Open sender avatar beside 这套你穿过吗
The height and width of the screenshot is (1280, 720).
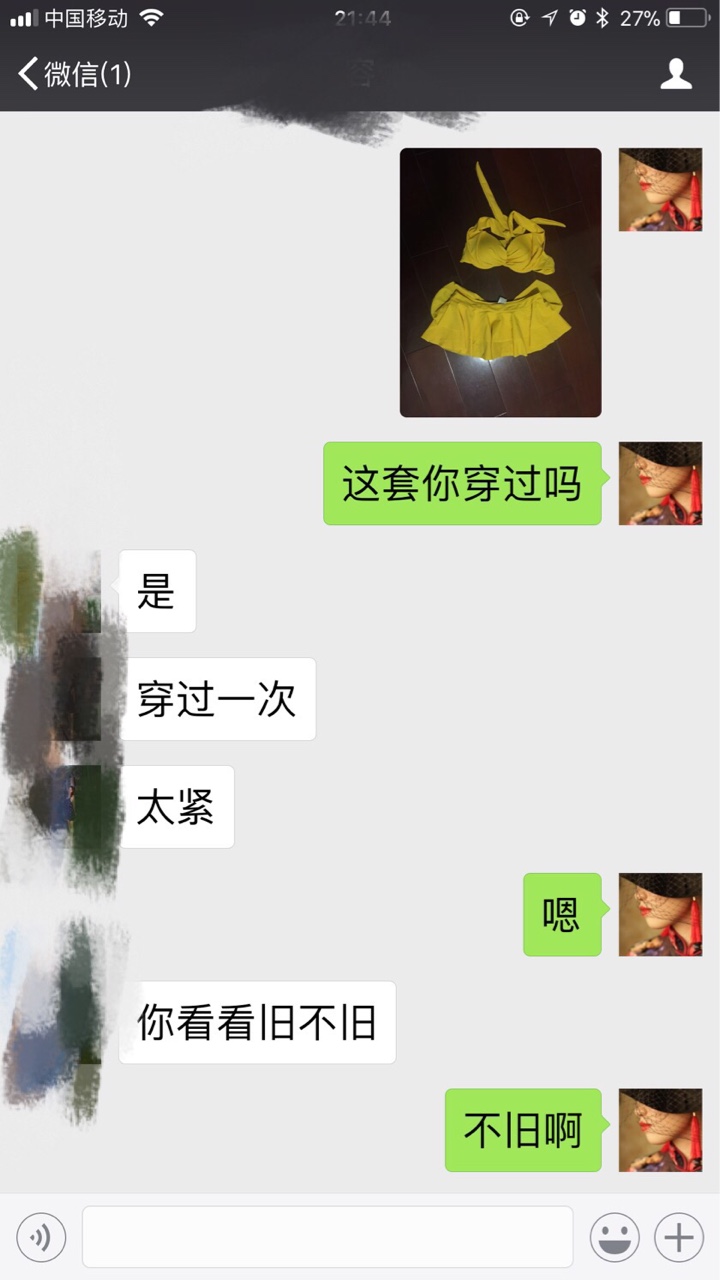(660, 484)
